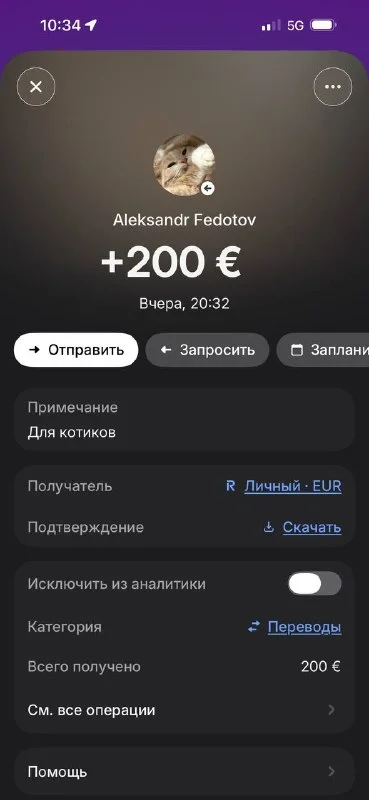Tap the Отправить button
The width and height of the screenshot is (369, 800).
point(76,350)
